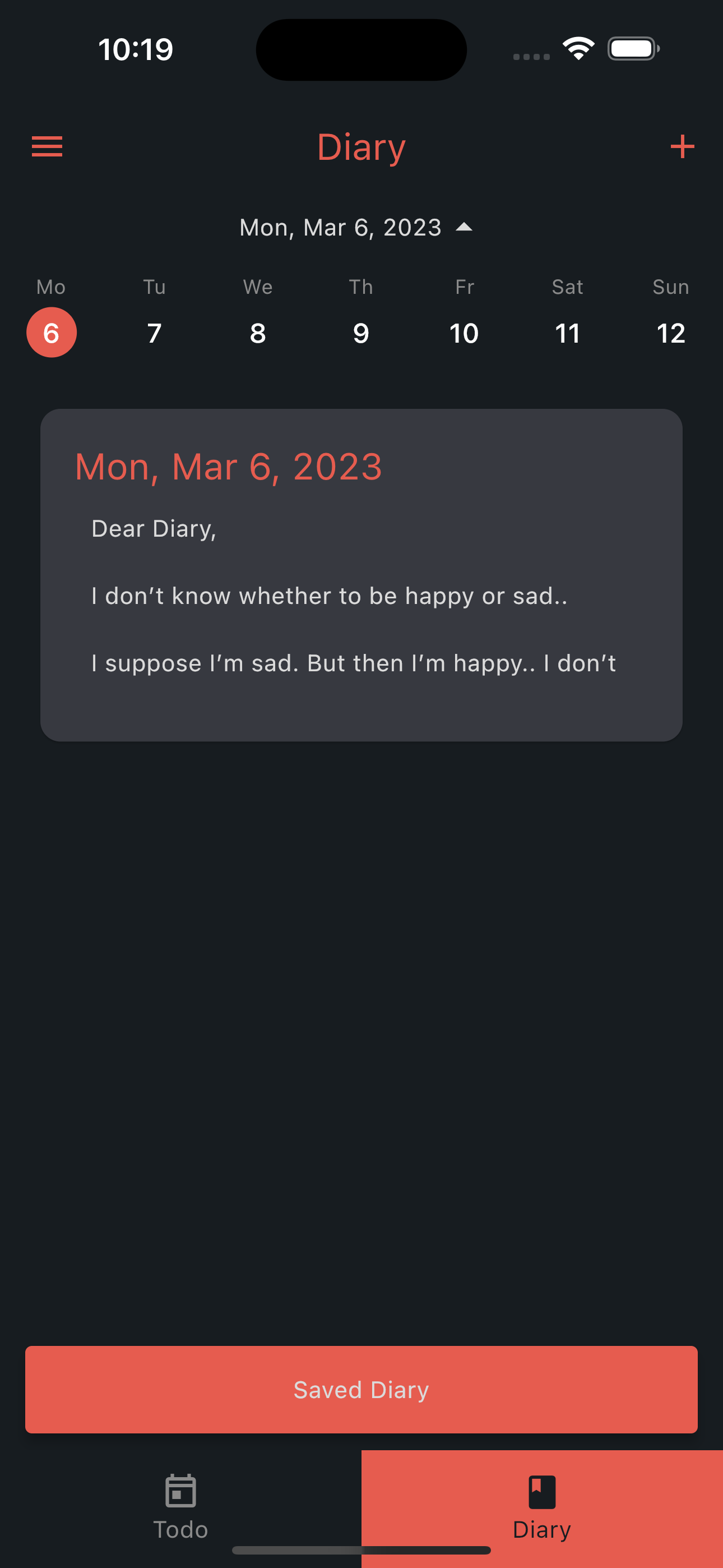Open the Mon, Mar 6 diary entry card
The width and height of the screenshot is (723, 1568).
(x=361, y=575)
